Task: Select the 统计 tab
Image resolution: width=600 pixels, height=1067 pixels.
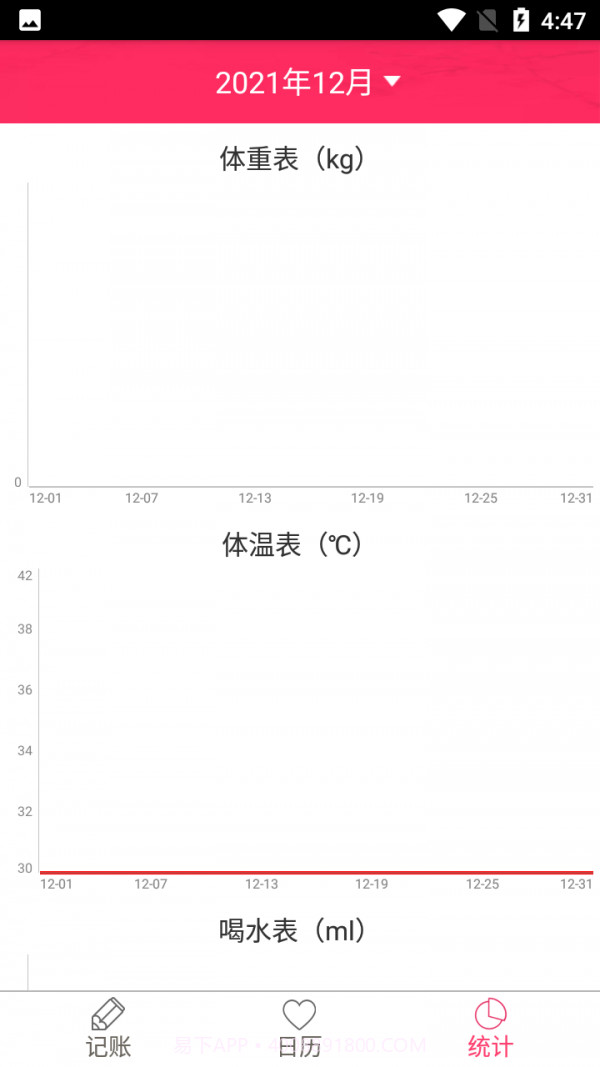Action: 490,1028
